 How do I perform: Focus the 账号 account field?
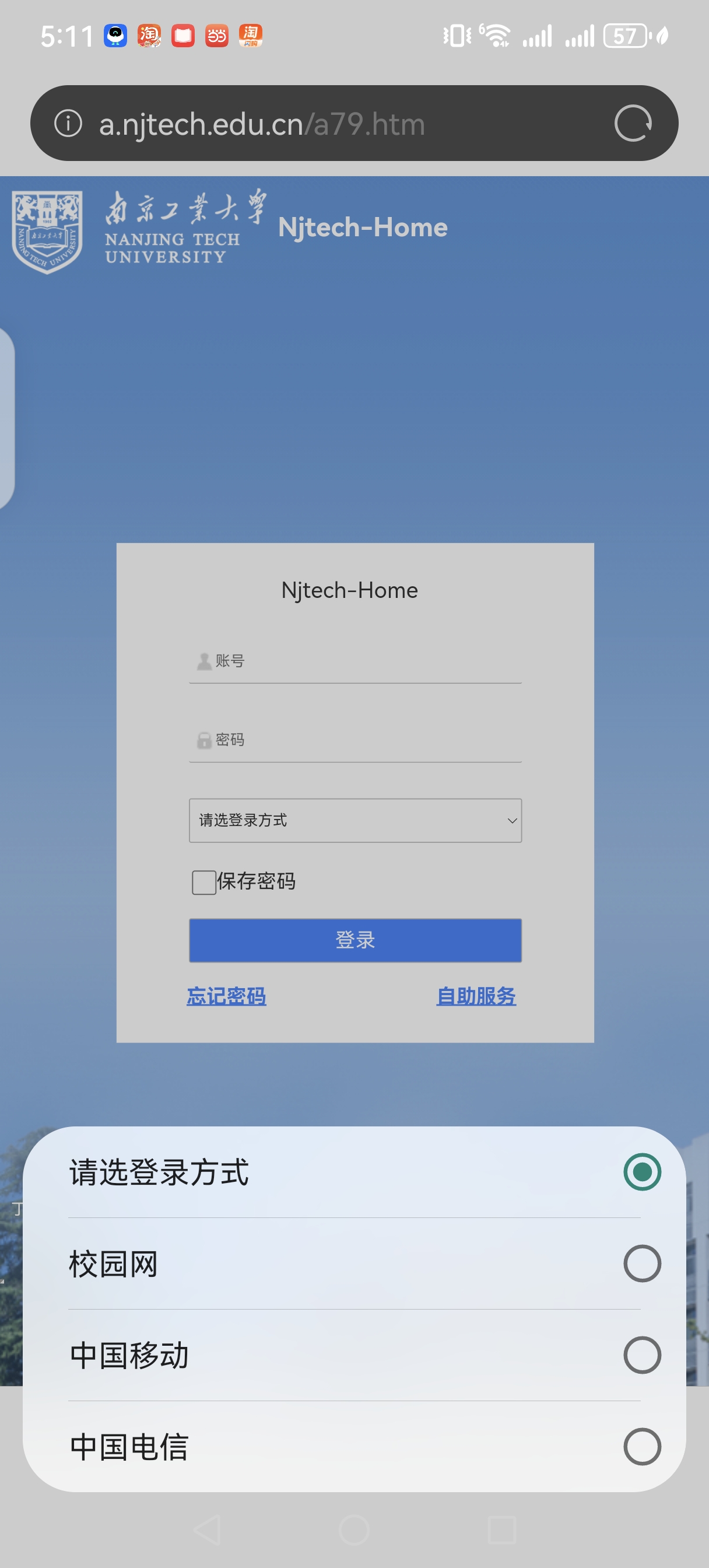coord(365,661)
